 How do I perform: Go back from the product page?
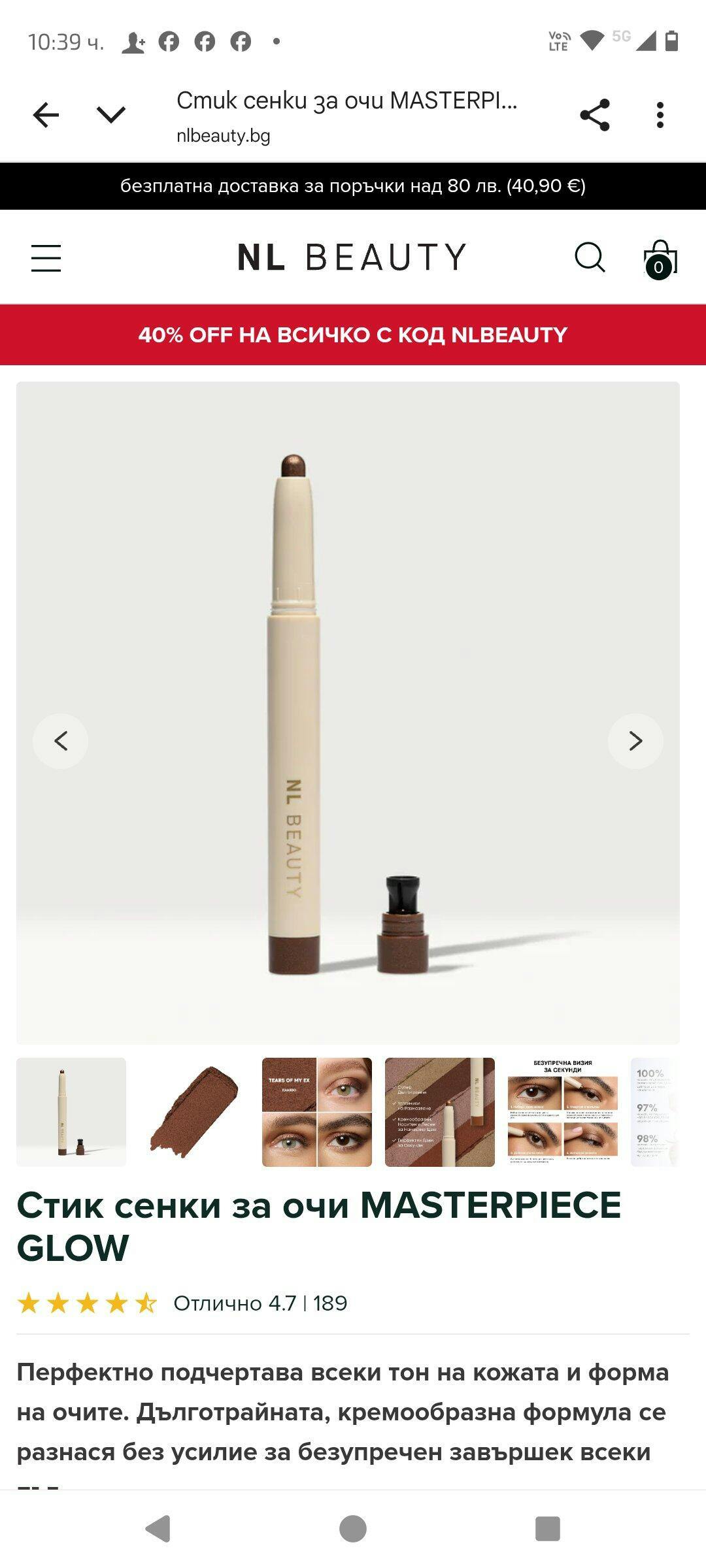[46, 115]
